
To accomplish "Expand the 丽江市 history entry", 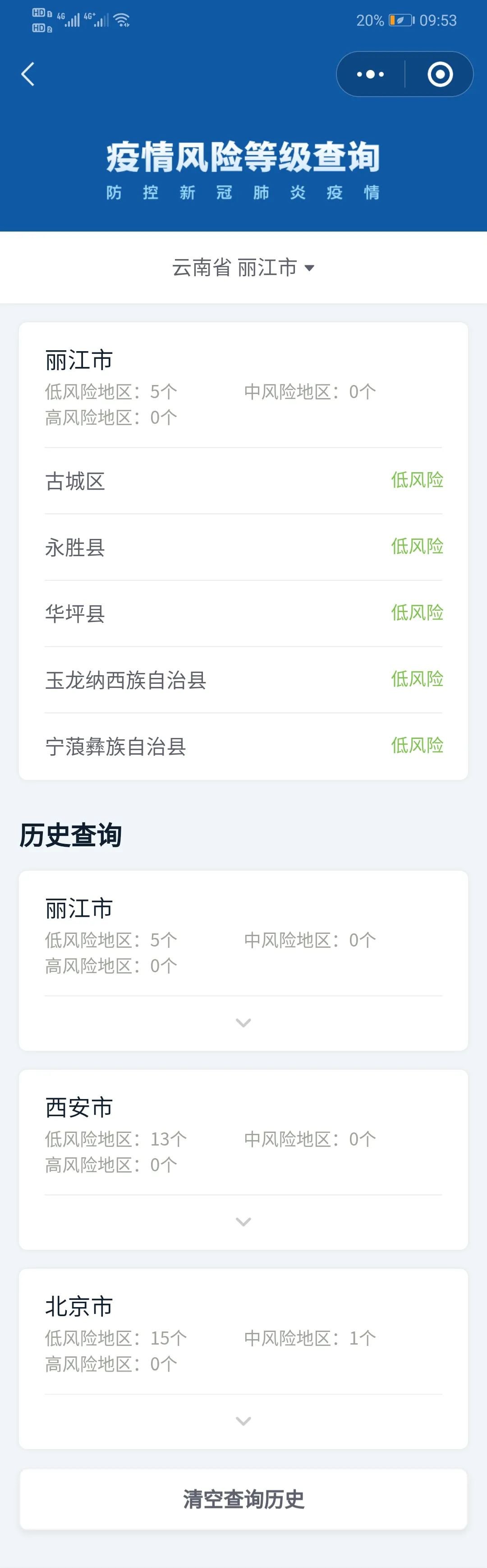I will tap(243, 1023).
